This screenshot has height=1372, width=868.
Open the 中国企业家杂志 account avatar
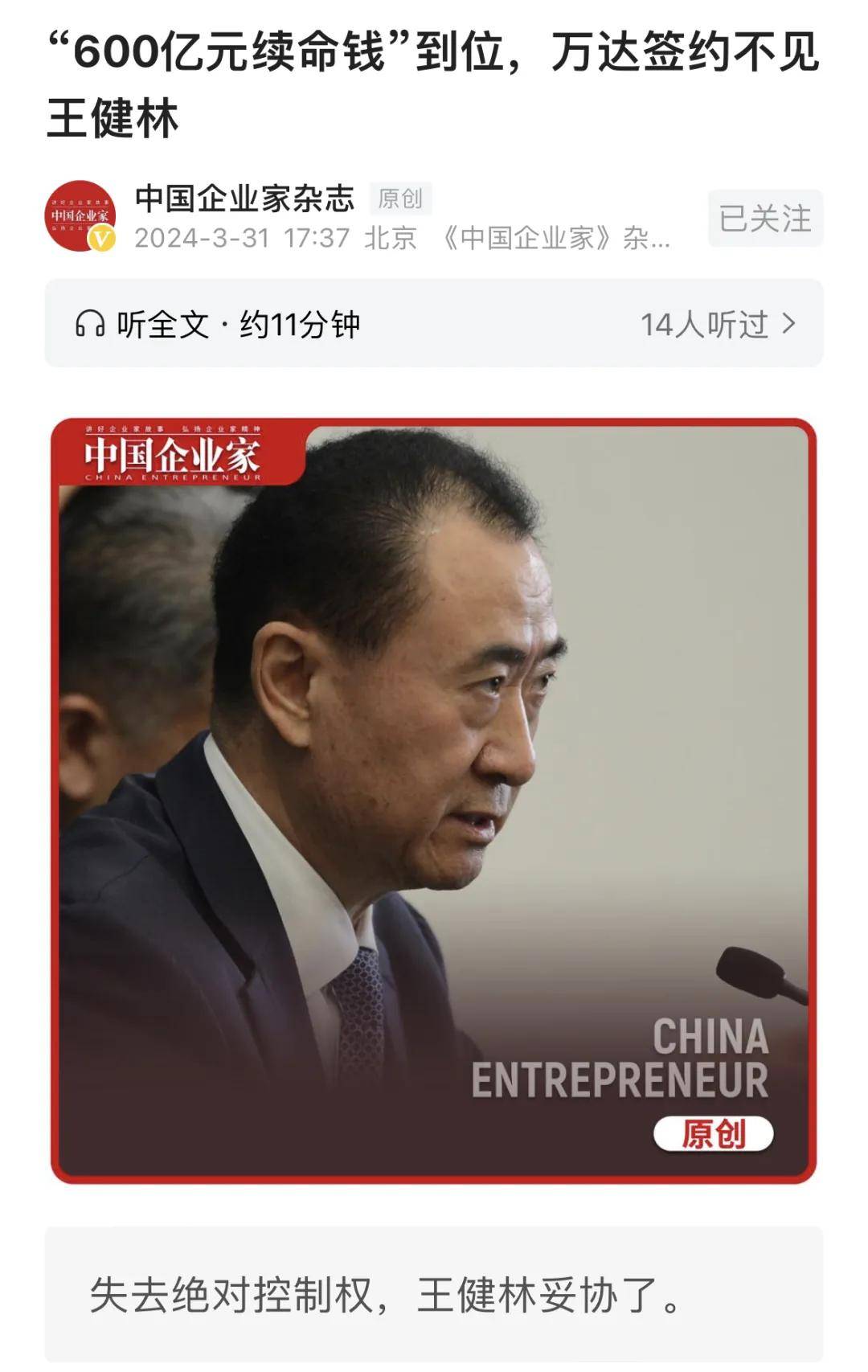[80, 216]
